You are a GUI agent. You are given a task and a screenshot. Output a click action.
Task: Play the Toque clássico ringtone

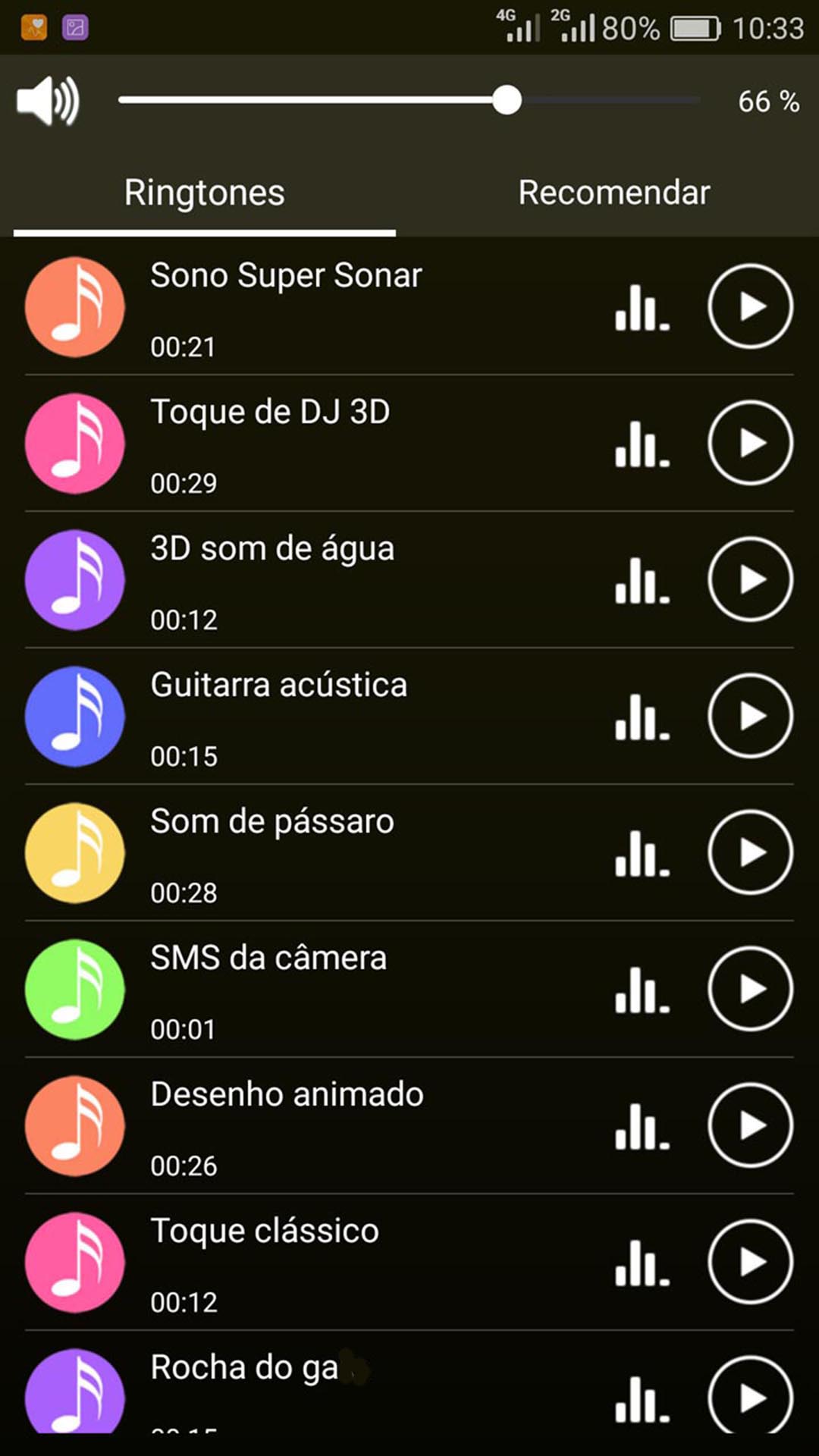[750, 1262]
